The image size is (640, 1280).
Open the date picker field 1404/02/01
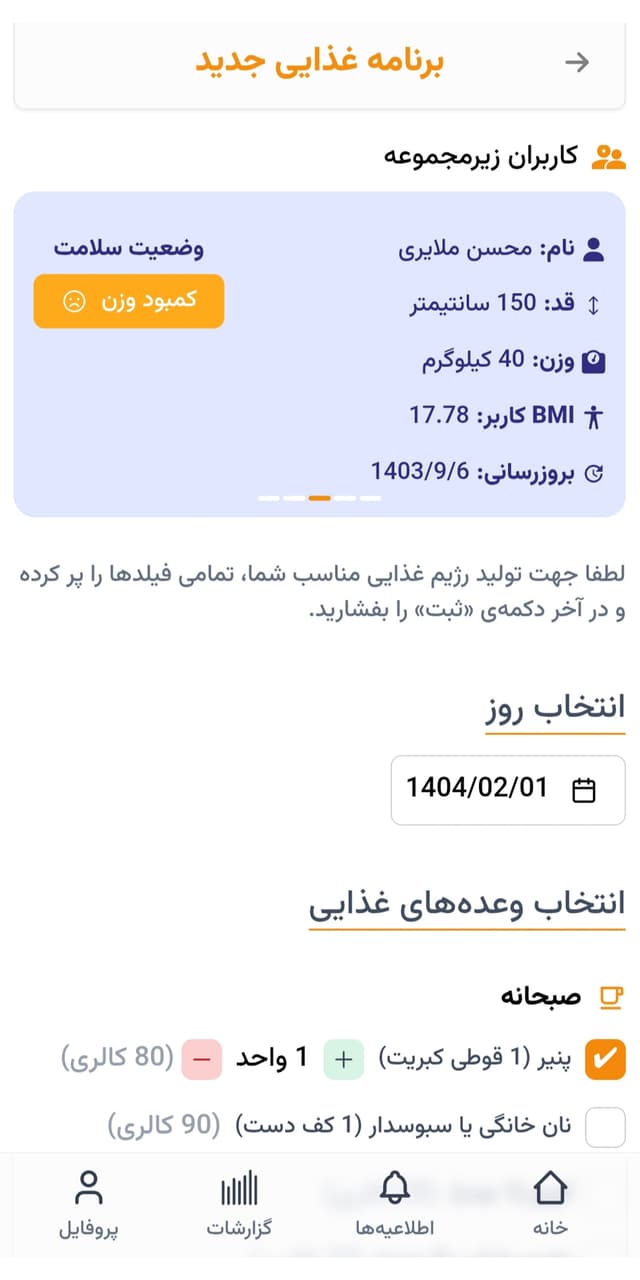507,789
